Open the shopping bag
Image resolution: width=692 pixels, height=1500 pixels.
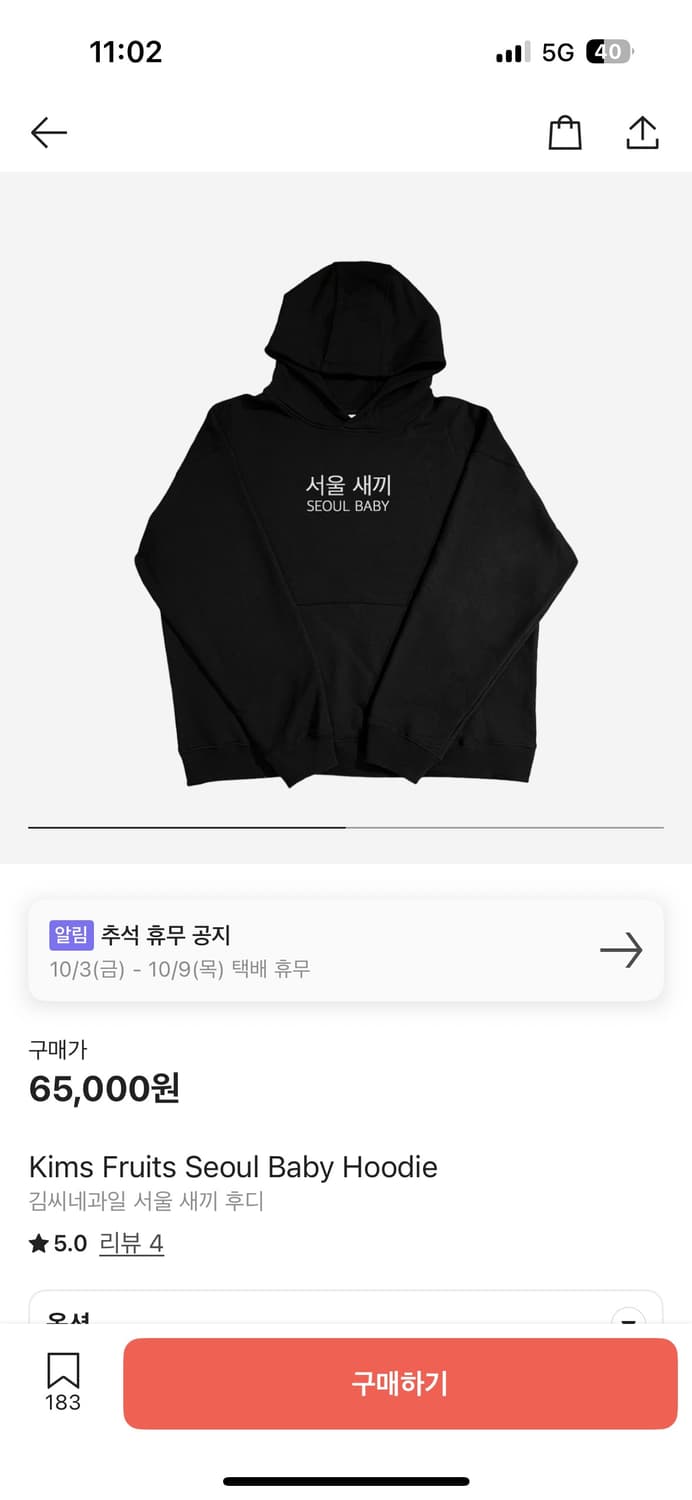pos(565,133)
